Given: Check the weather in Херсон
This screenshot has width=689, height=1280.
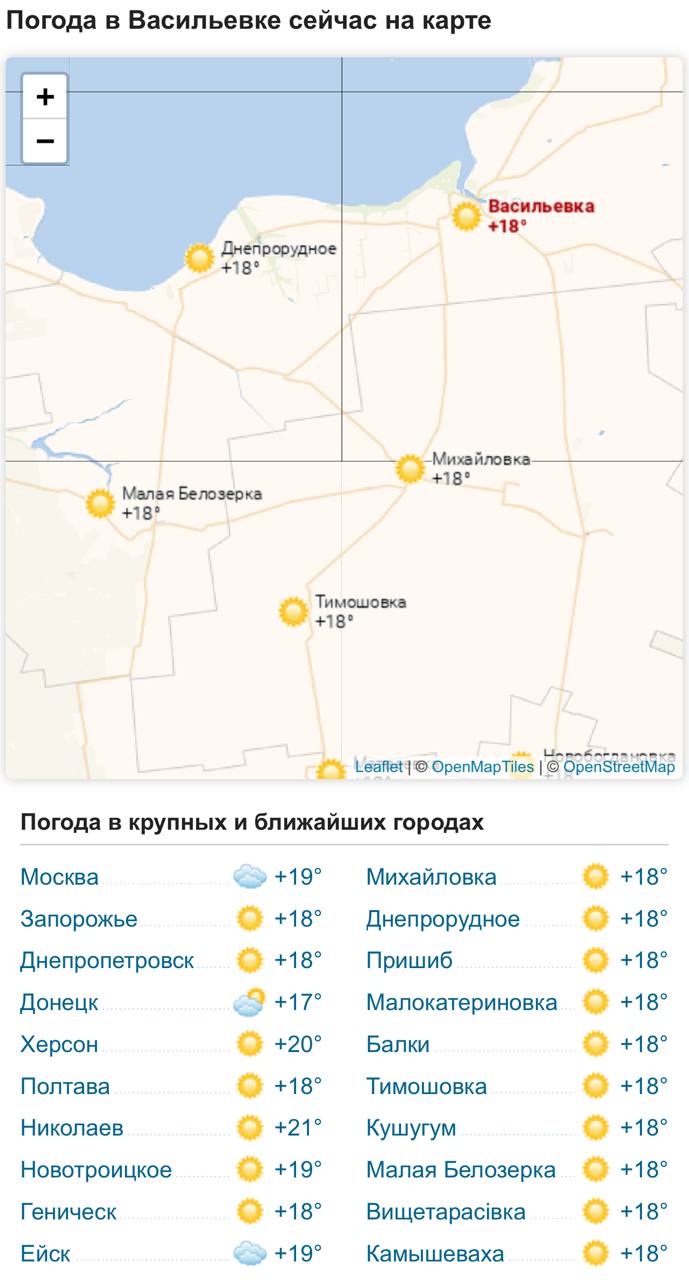Looking at the screenshot, I should click(x=59, y=1045).
